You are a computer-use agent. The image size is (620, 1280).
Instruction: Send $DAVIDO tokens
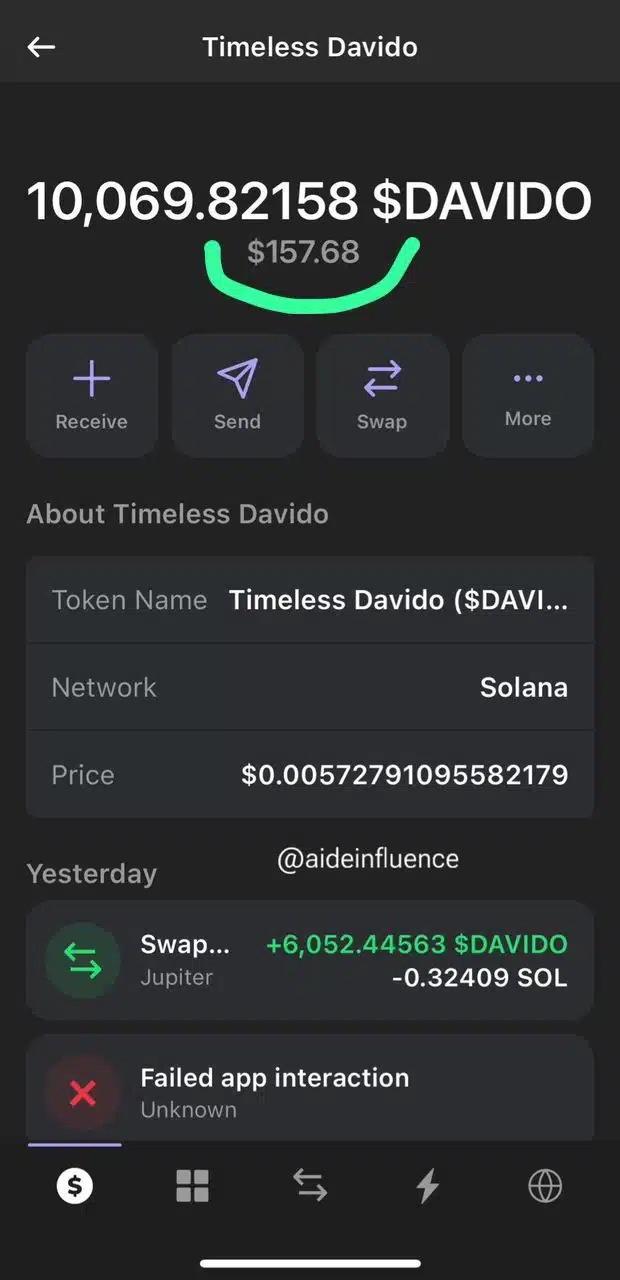[x=237, y=396]
